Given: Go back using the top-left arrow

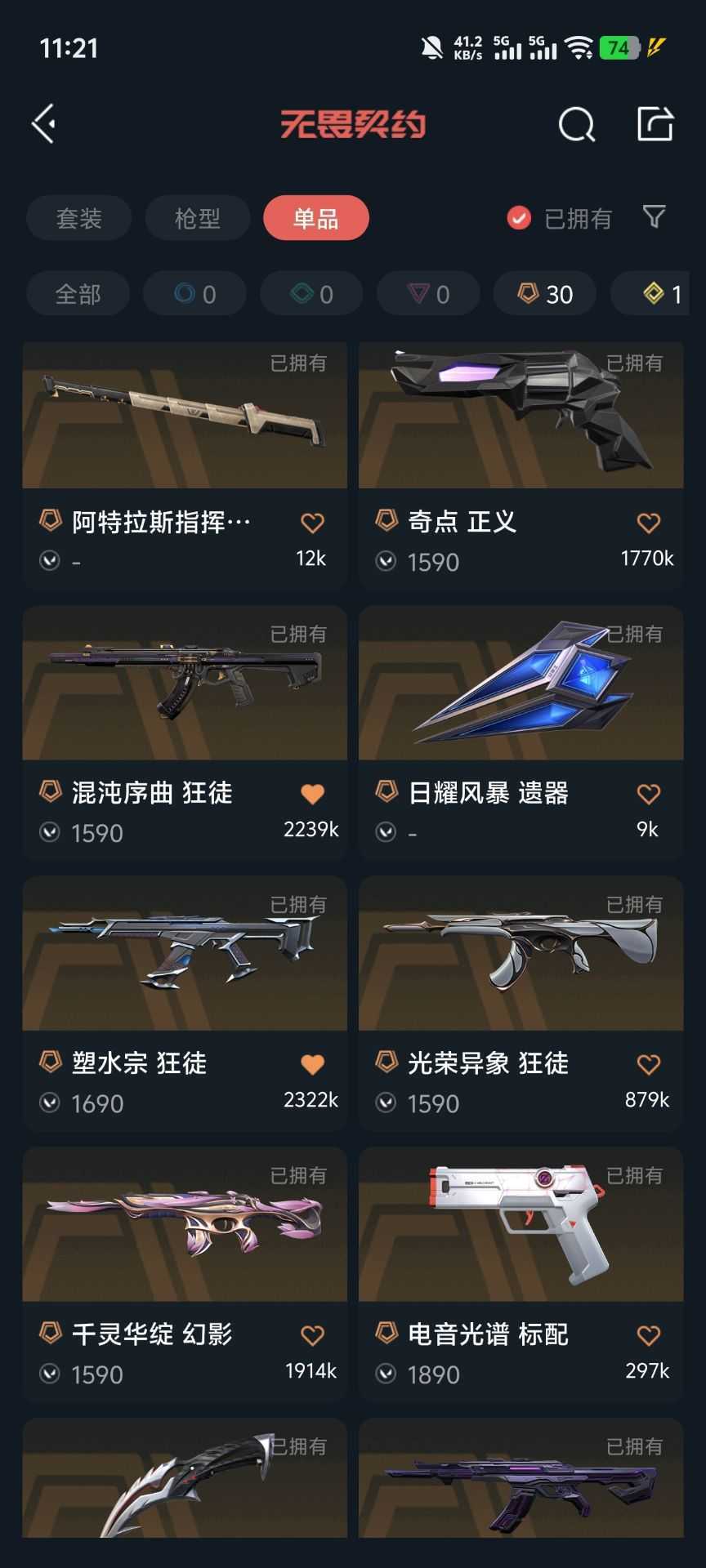Looking at the screenshot, I should click(44, 124).
